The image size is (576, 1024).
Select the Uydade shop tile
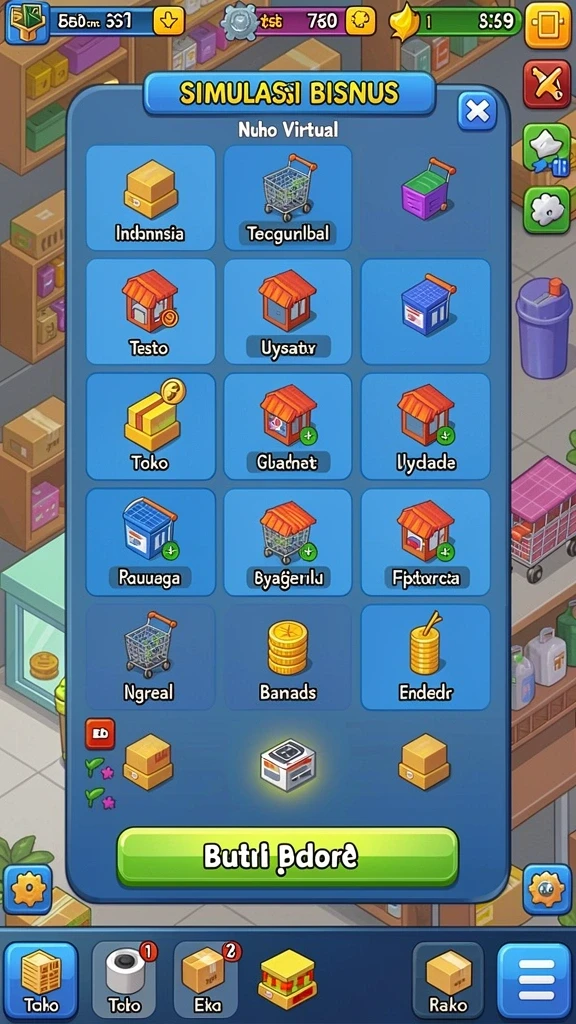(426, 426)
